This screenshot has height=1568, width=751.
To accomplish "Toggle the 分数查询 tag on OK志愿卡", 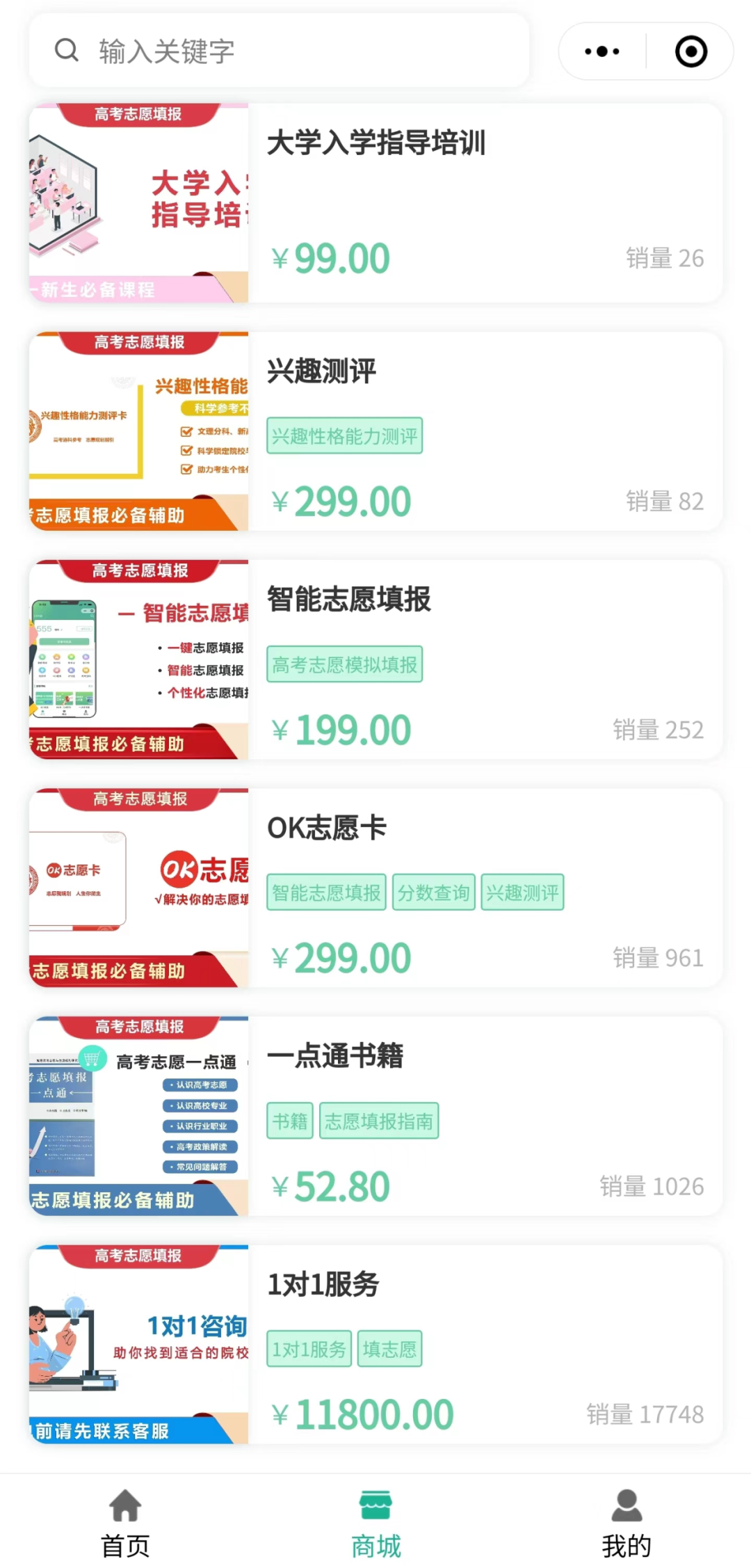I will [433, 893].
